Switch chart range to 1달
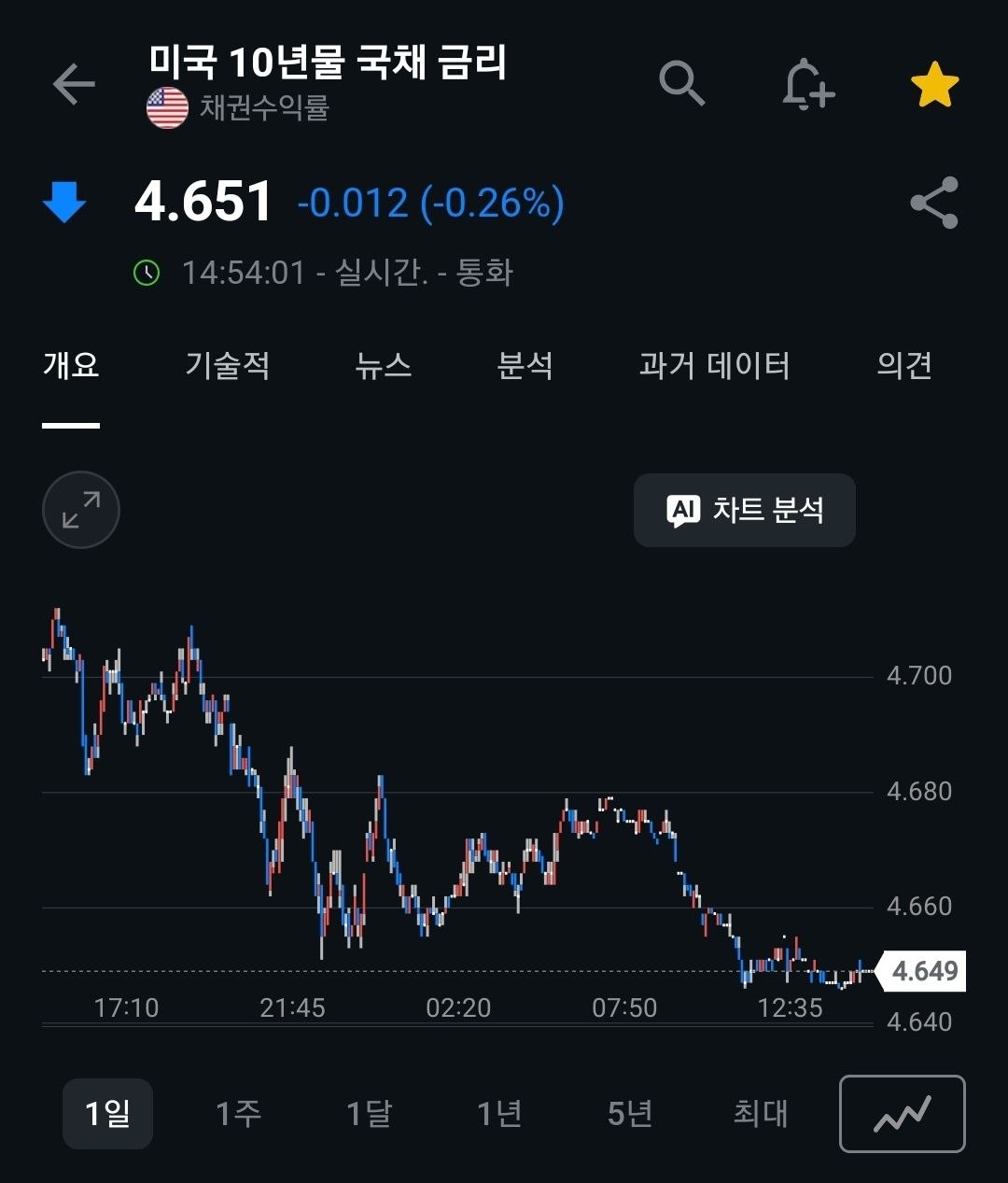The height and width of the screenshot is (1183, 1008). 369,1113
